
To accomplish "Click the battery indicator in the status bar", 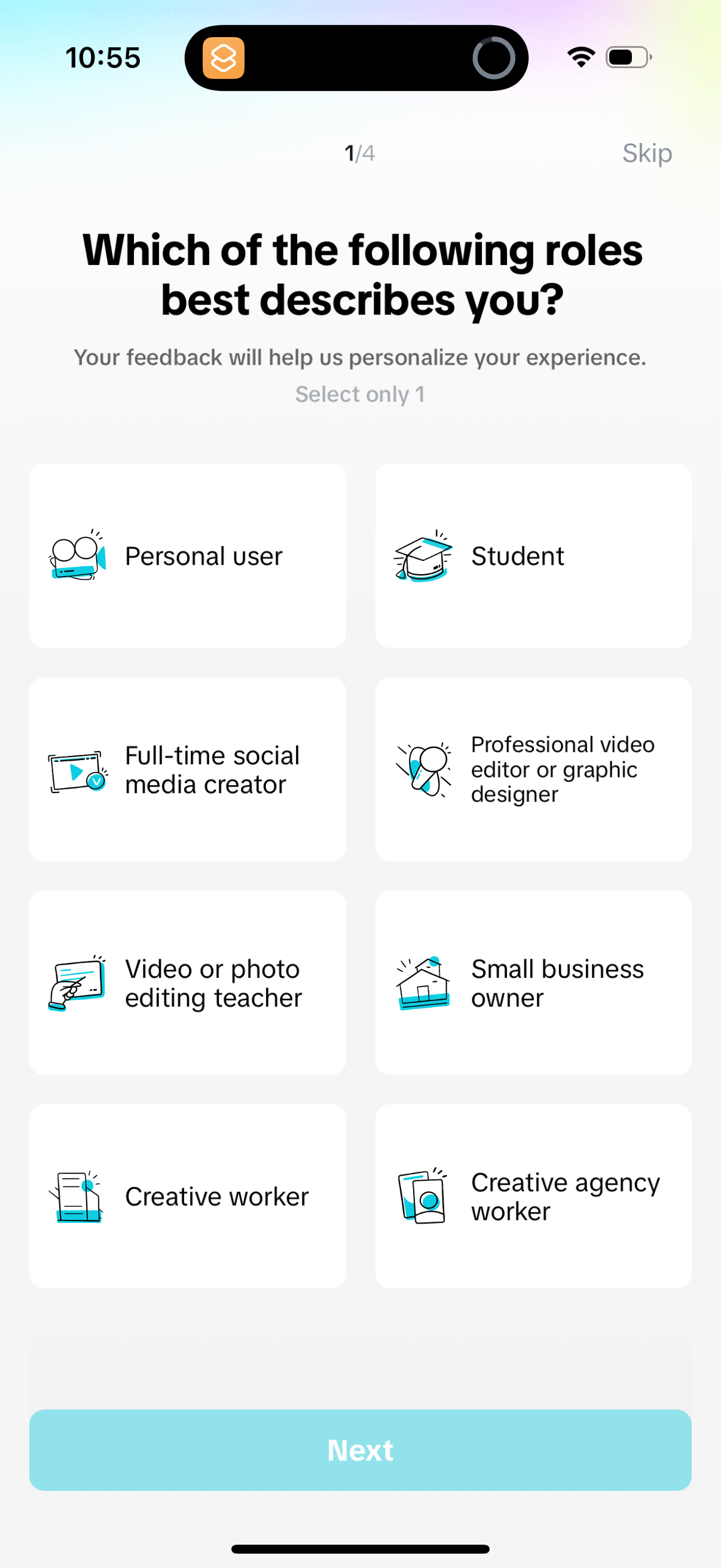I will click(x=627, y=58).
